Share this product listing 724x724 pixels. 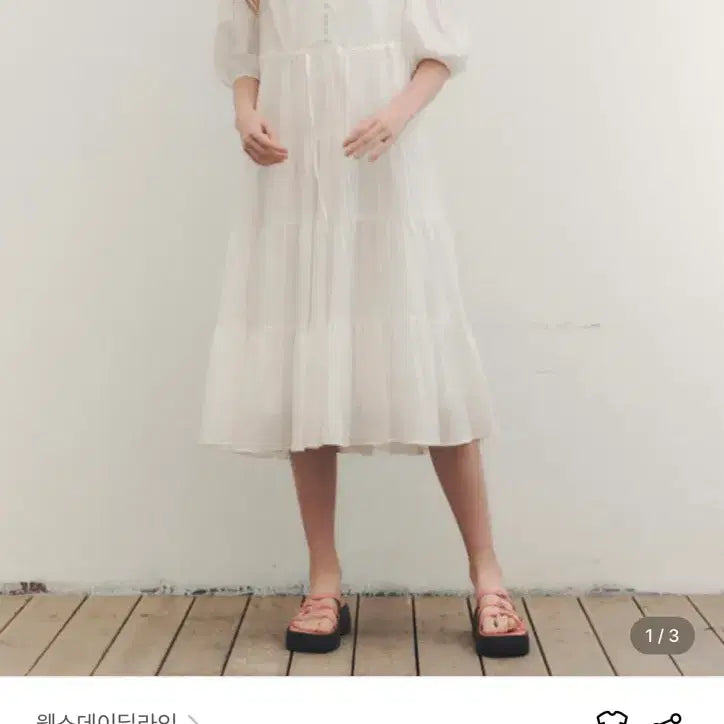(668, 718)
